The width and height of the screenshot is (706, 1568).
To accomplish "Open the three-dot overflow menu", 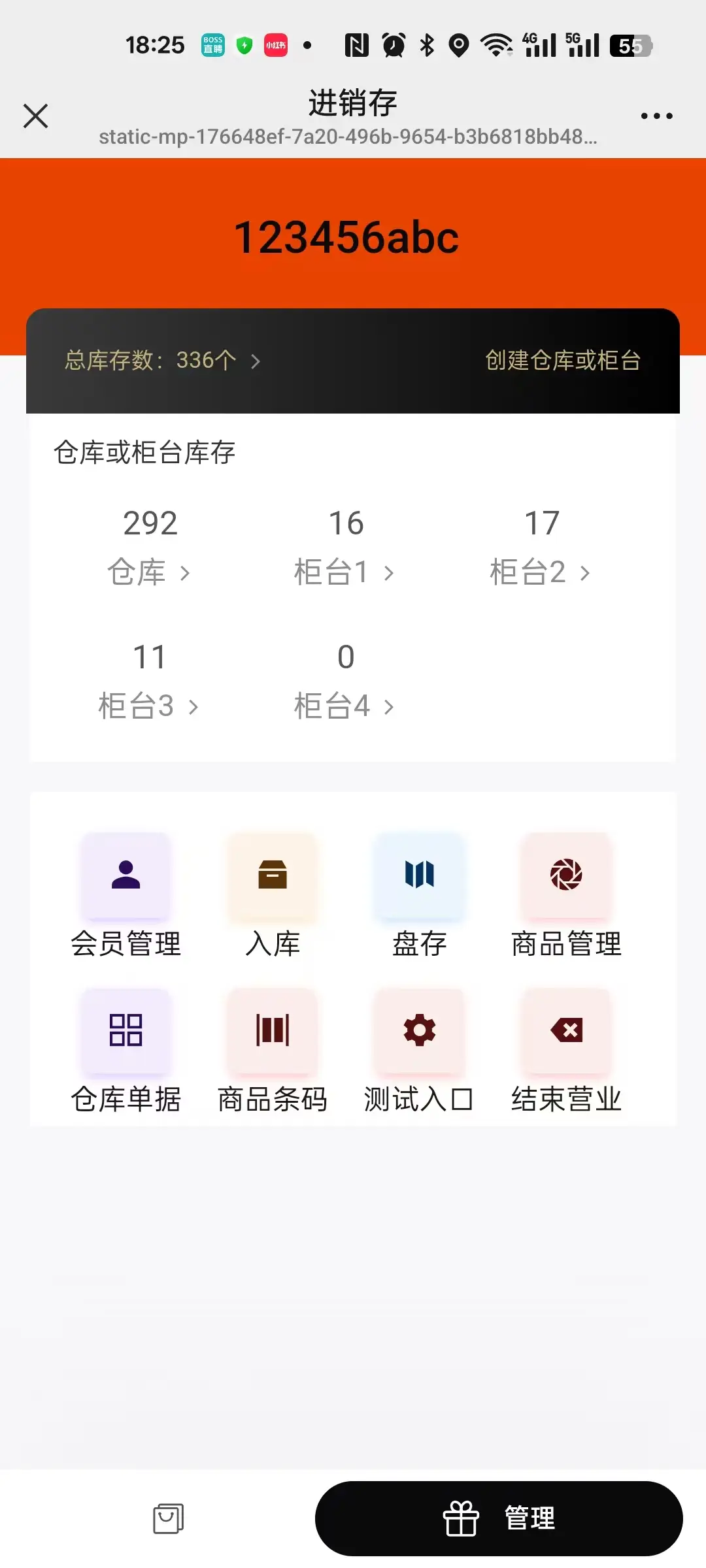I will click(x=656, y=116).
